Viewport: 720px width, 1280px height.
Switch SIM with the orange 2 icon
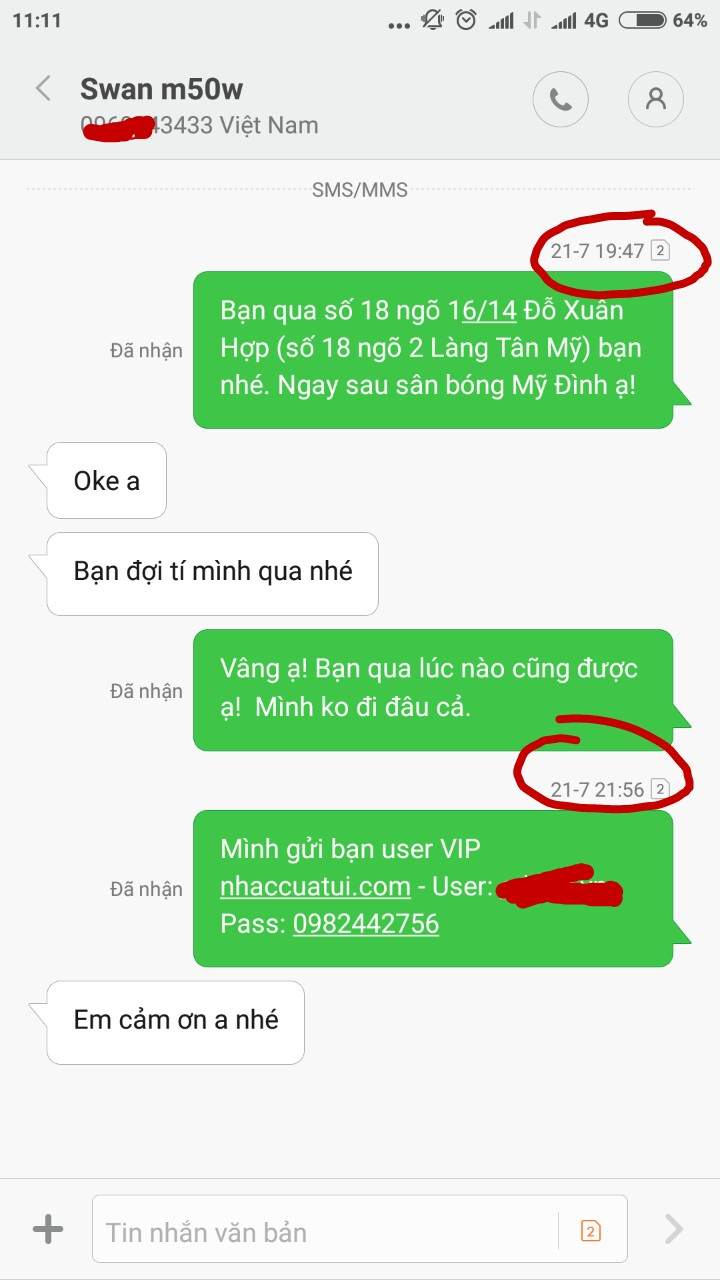(x=590, y=1231)
